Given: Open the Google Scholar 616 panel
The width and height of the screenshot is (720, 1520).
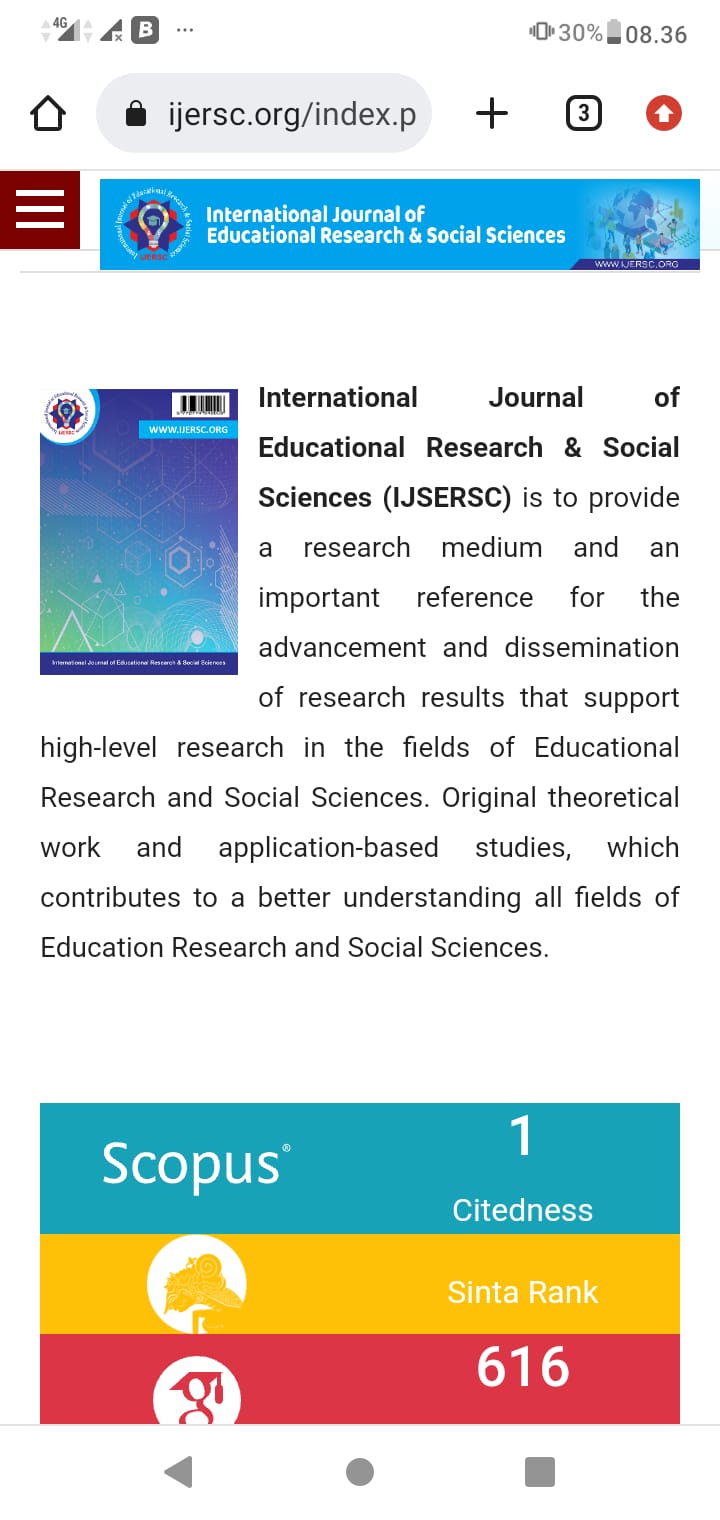Looking at the screenshot, I should (360, 1378).
